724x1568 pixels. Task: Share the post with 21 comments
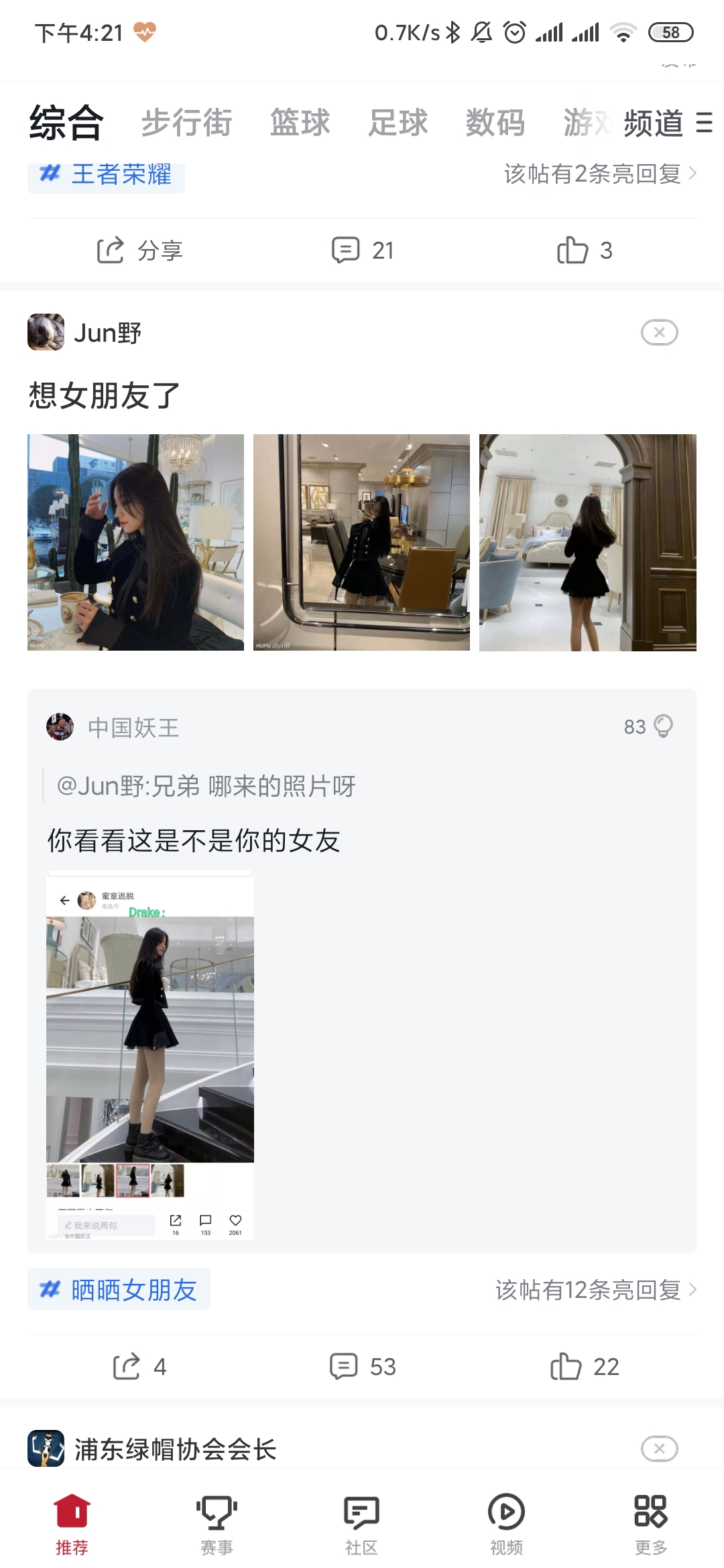point(139,251)
